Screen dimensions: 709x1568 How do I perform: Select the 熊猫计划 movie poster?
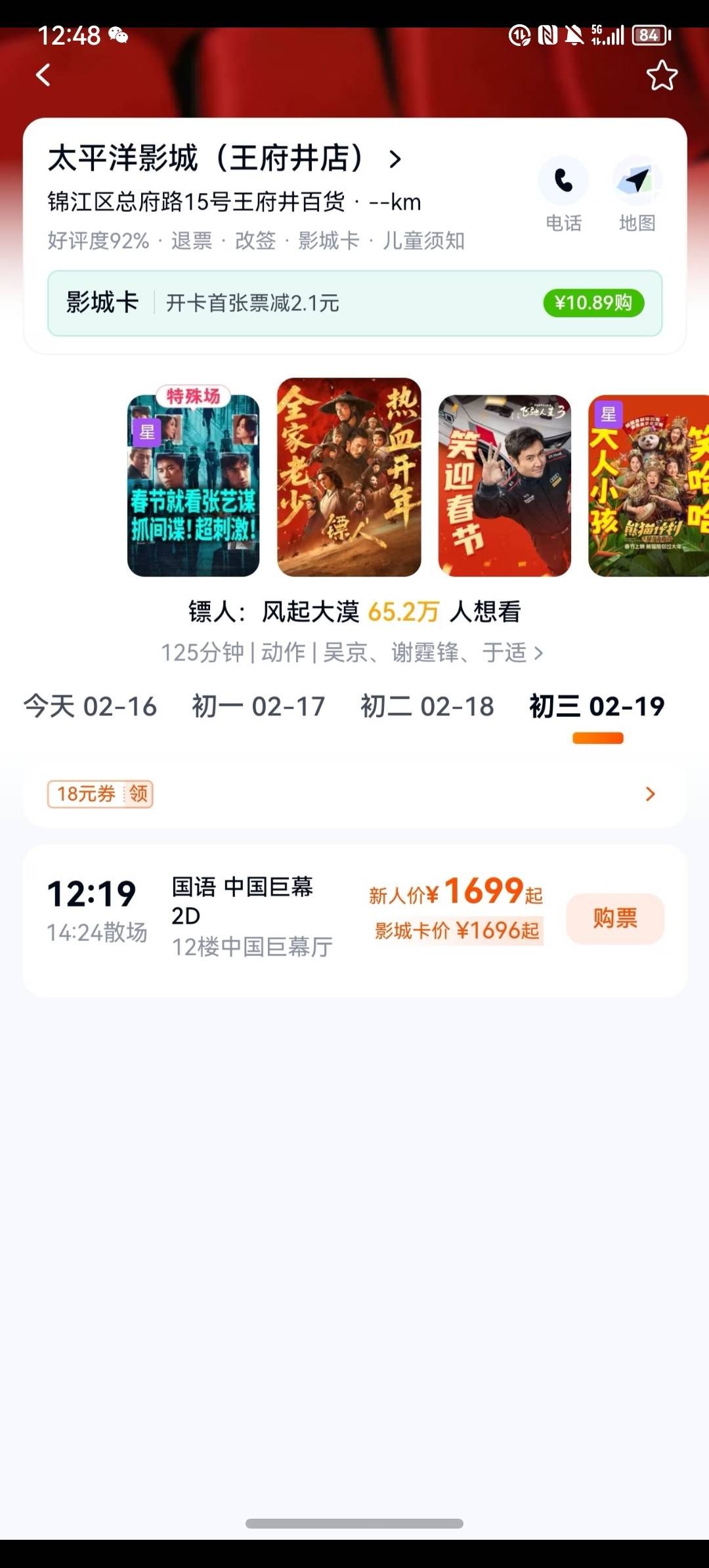click(649, 485)
